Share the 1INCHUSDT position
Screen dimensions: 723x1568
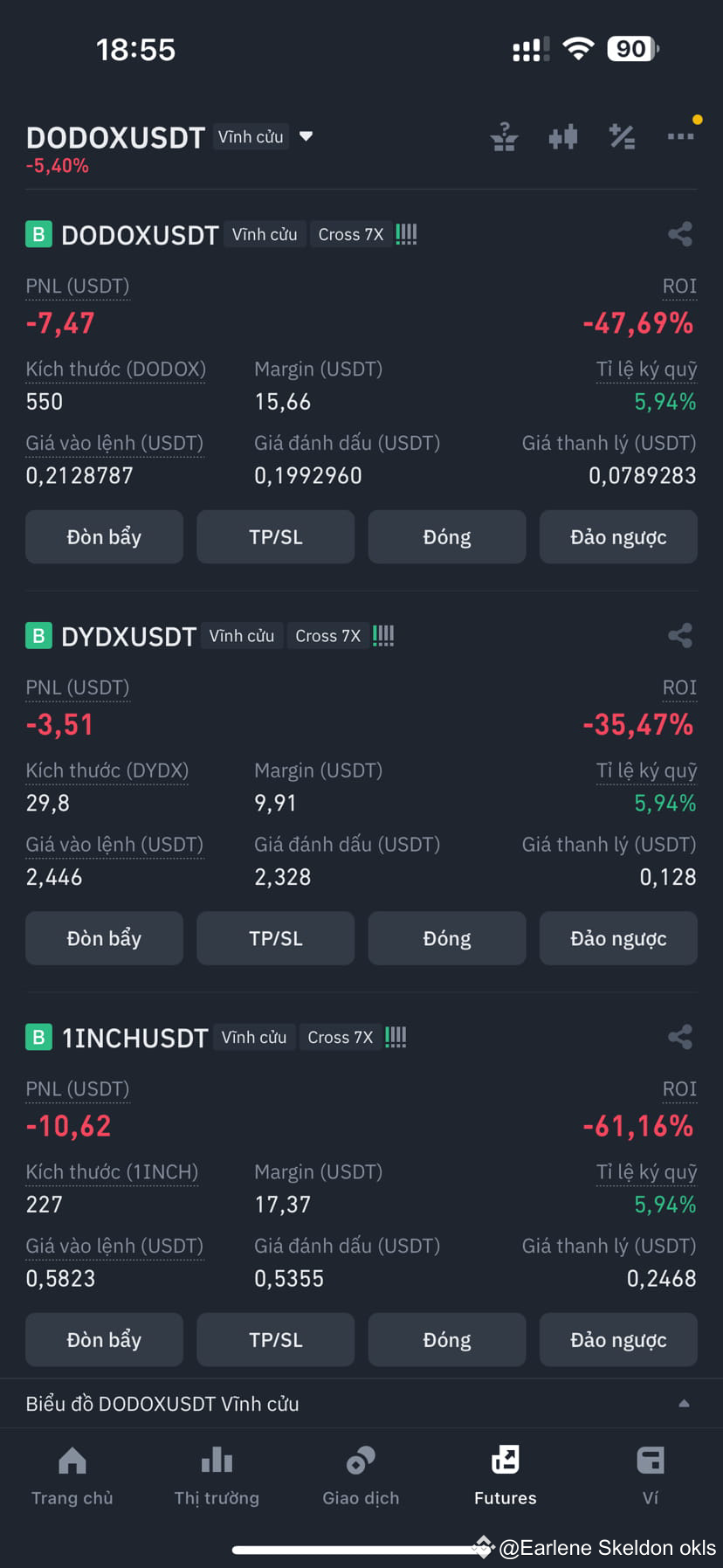pos(680,1037)
